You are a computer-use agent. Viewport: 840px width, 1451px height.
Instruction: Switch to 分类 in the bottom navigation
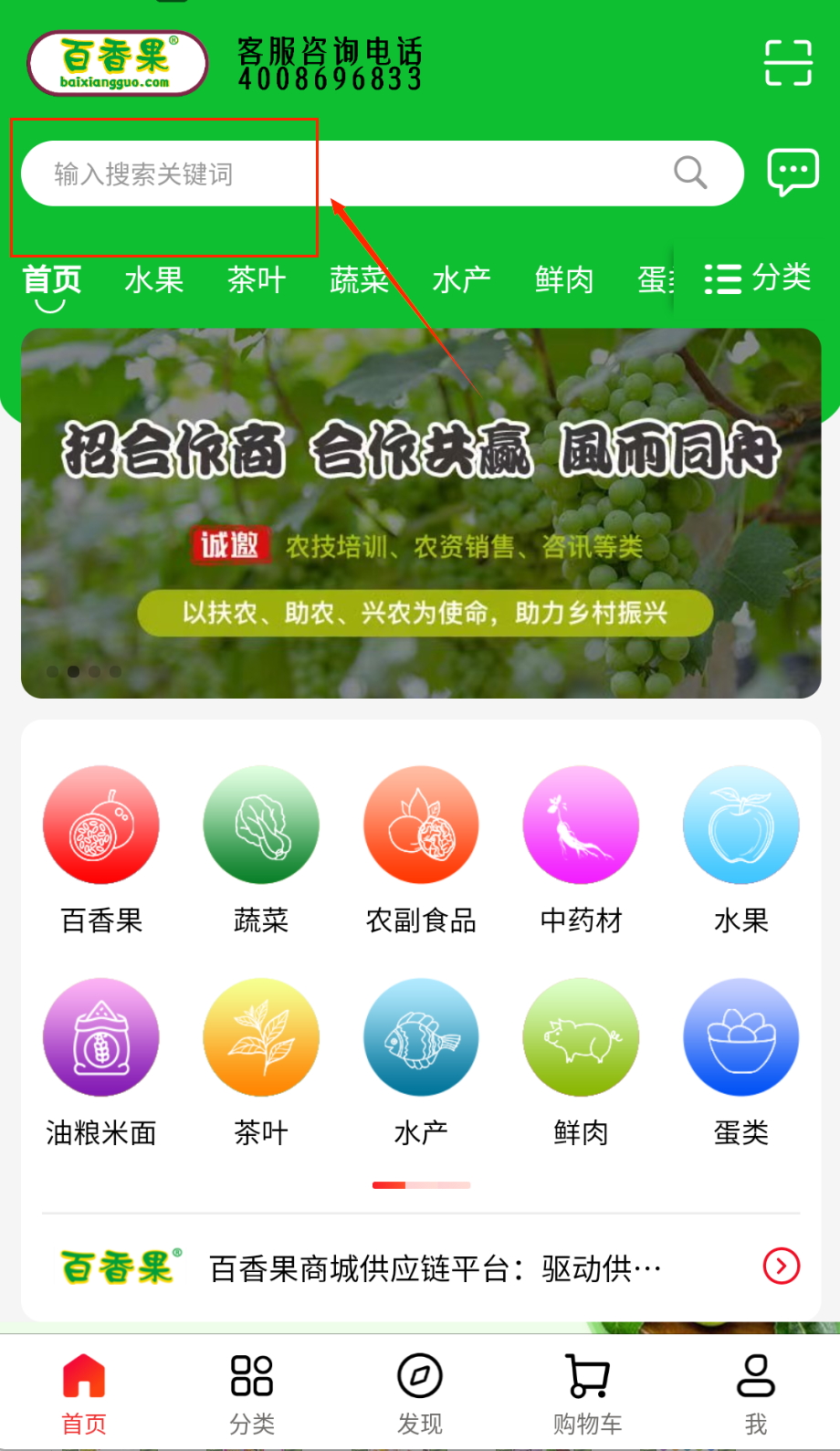[x=252, y=1393]
